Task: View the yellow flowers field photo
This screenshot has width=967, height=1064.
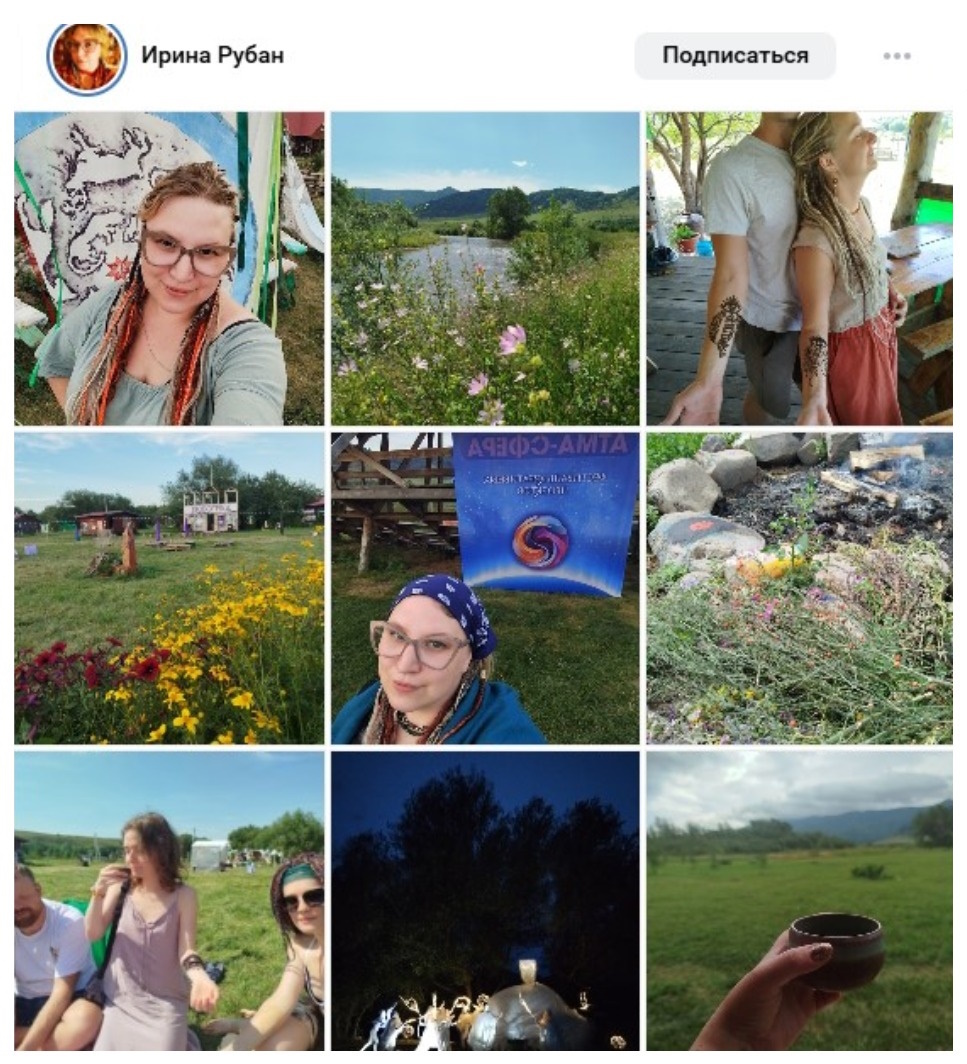Action: (169, 587)
